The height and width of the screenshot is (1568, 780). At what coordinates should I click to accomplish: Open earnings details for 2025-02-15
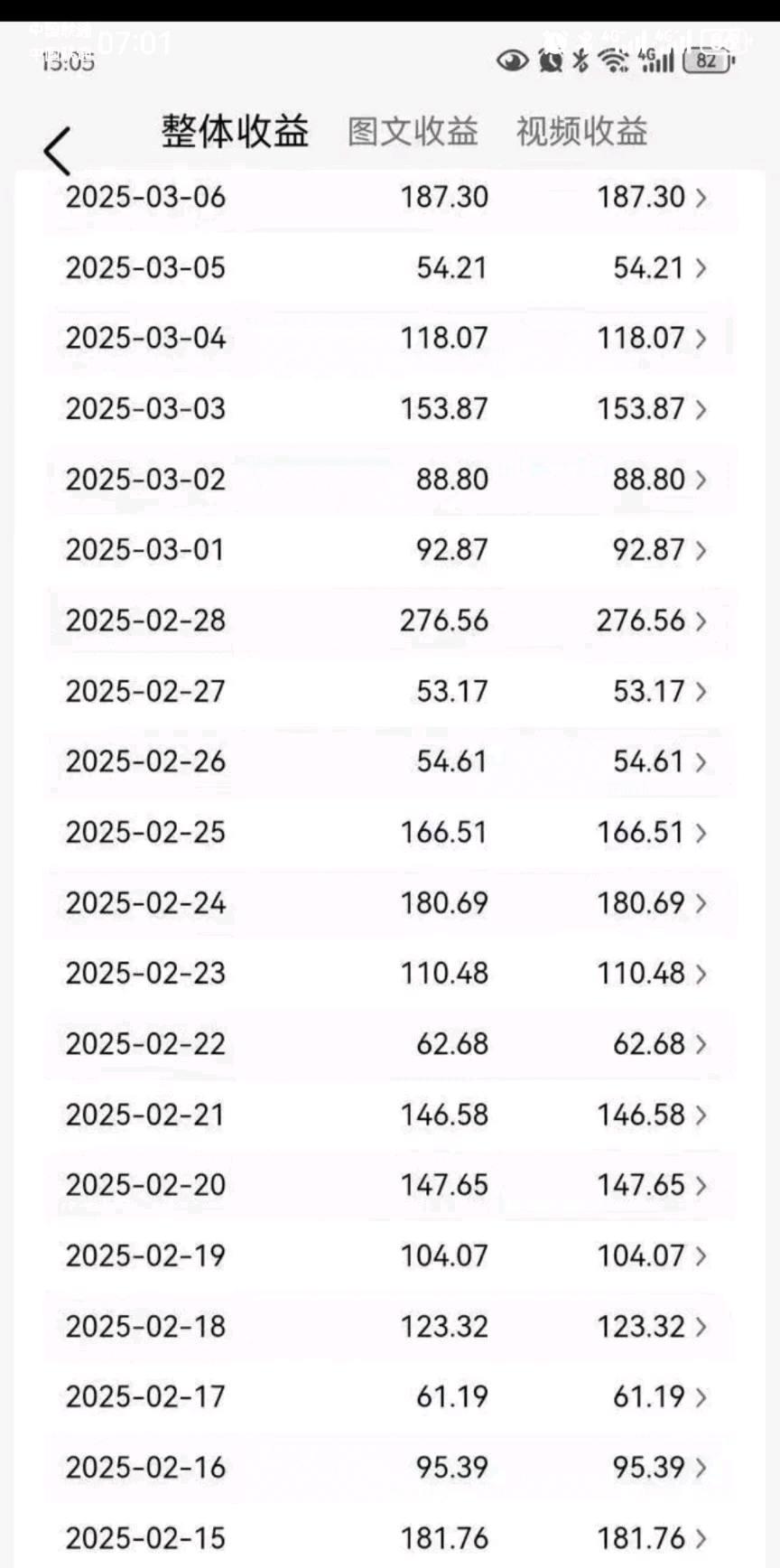(x=388, y=1537)
